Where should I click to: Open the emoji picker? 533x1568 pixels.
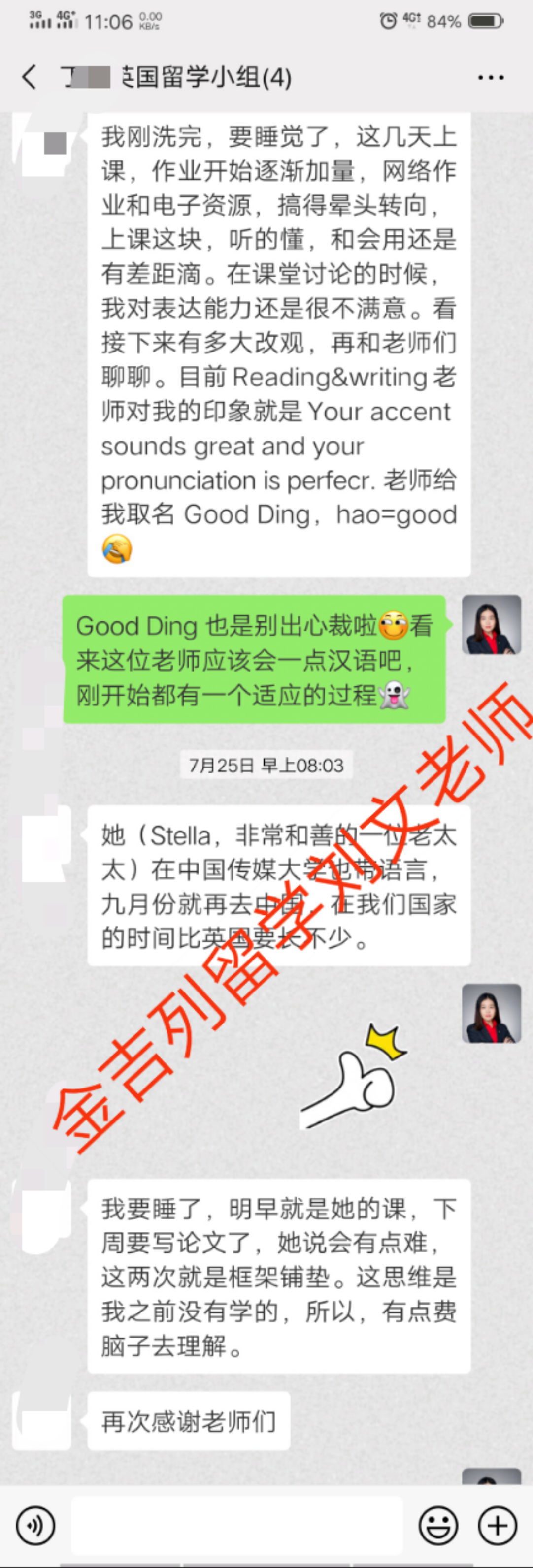click(438, 1525)
